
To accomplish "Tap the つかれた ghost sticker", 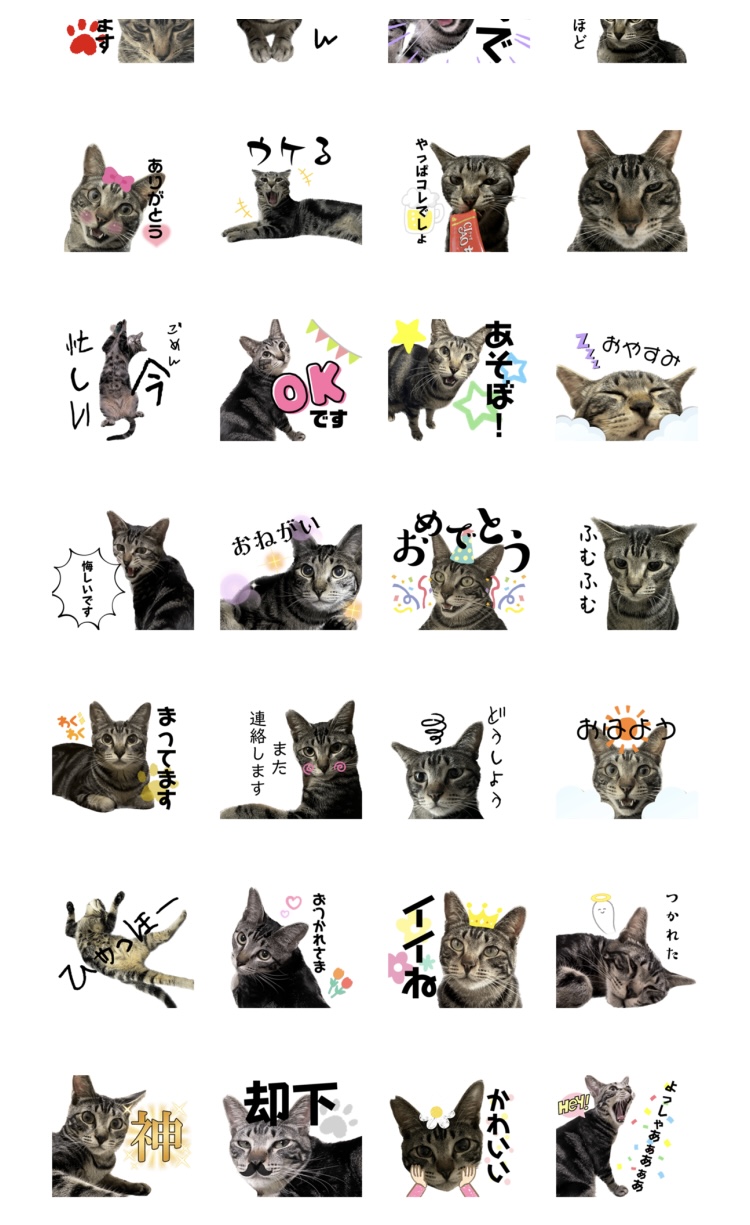I will (627, 947).
